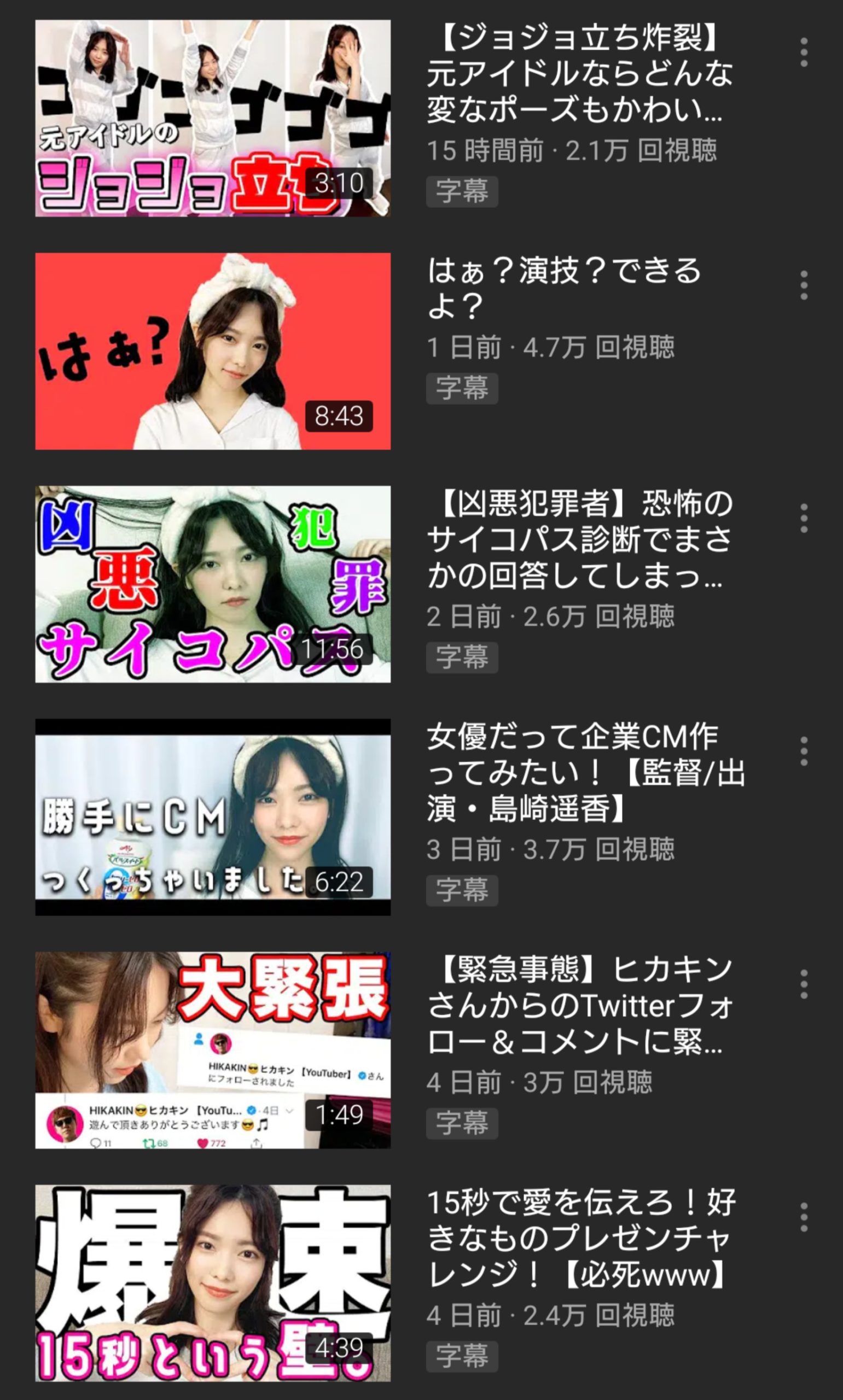Watch the 凶悪犯罪者 サイコパス診断 video
This screenshot has height=1400, width=843.
point(212,584)
